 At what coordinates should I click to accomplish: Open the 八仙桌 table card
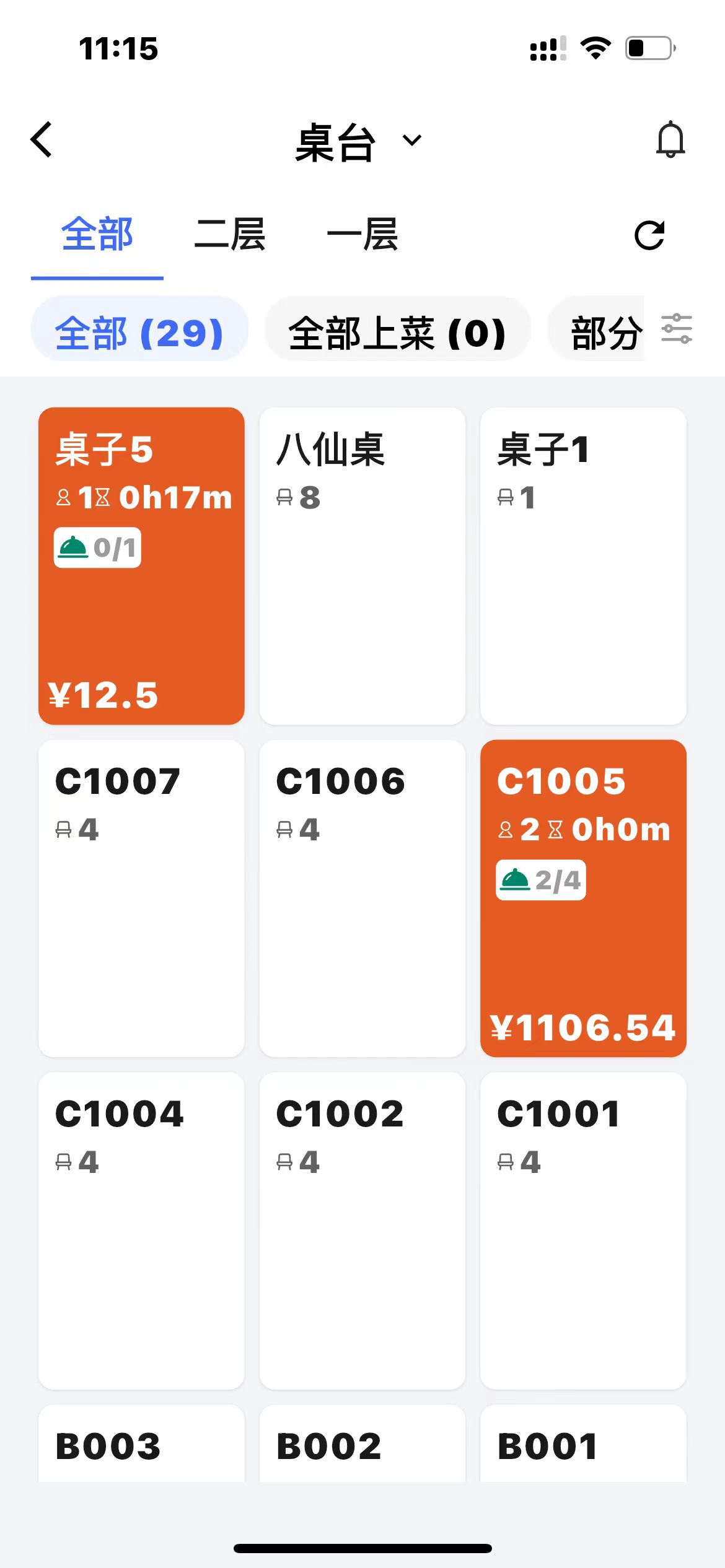[x=362, y=565]
